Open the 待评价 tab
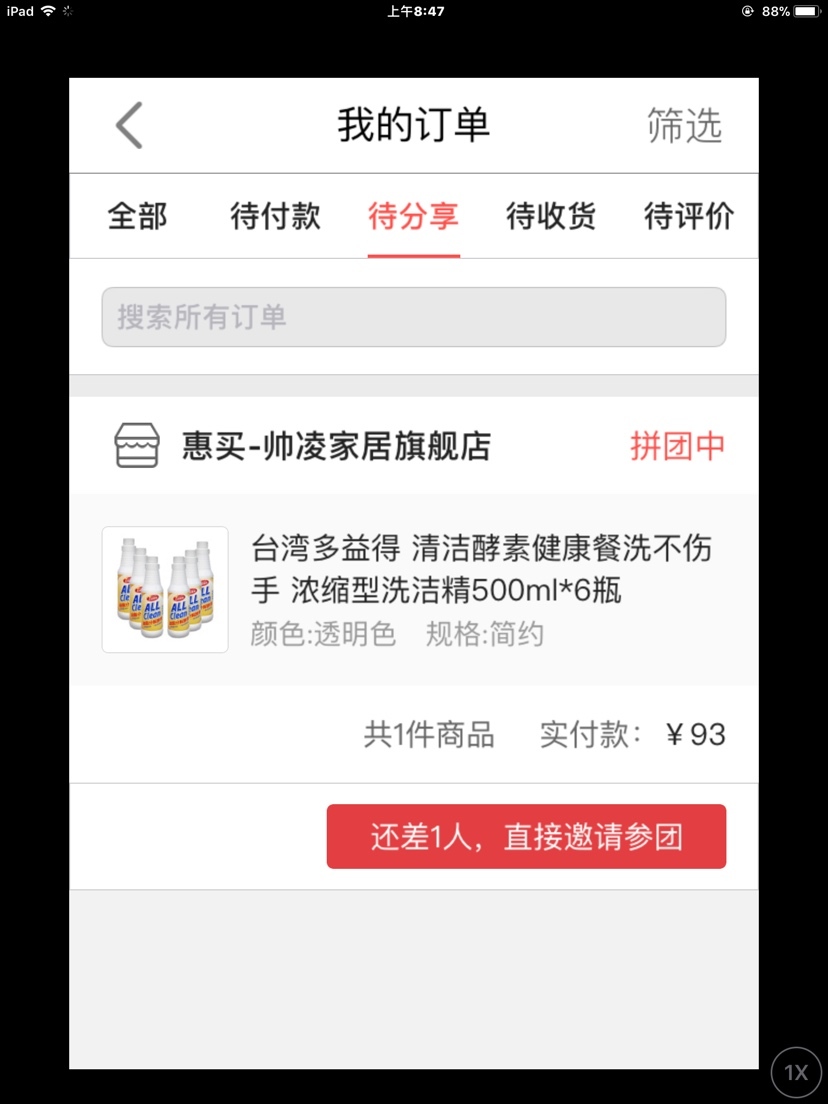 point(688,216)
